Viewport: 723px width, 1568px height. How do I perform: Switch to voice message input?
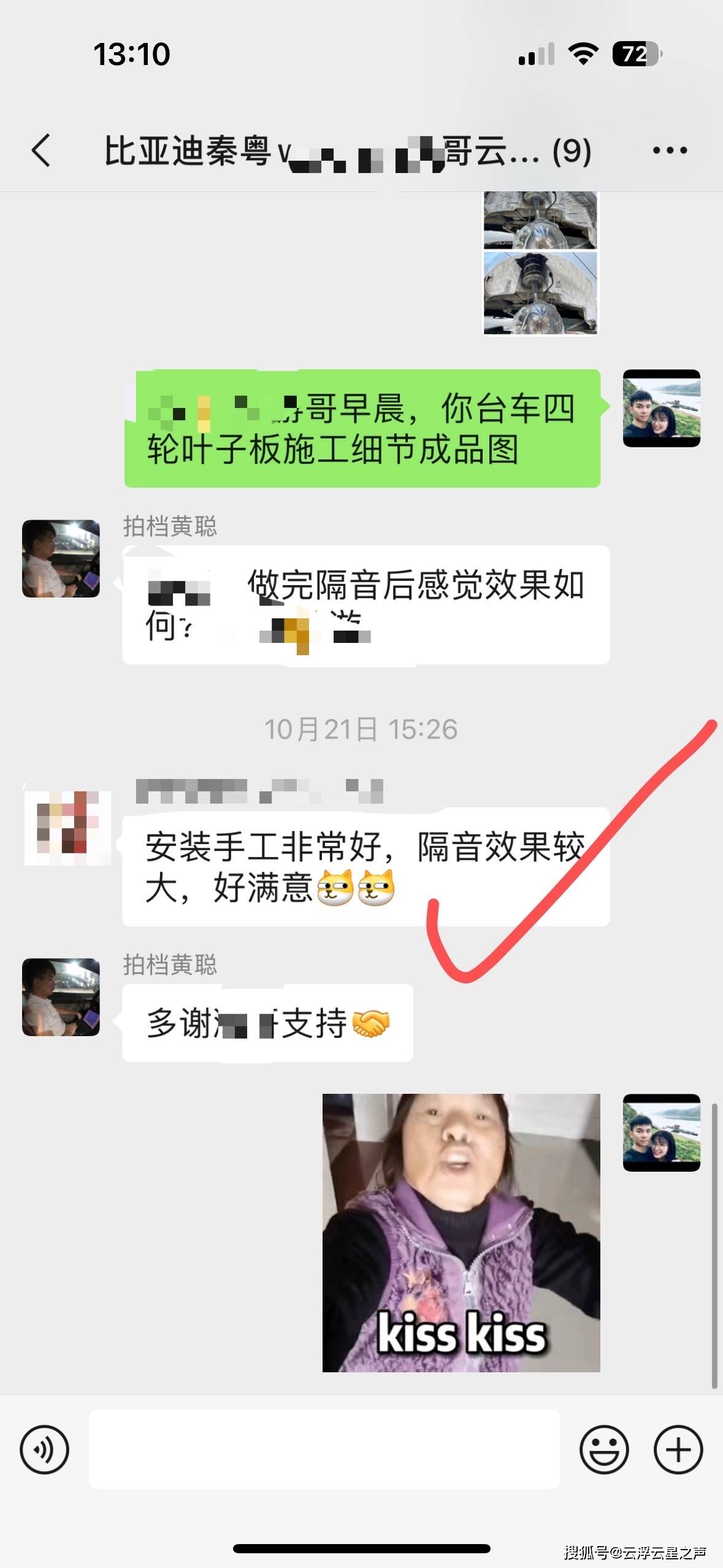pos(44,1449)
